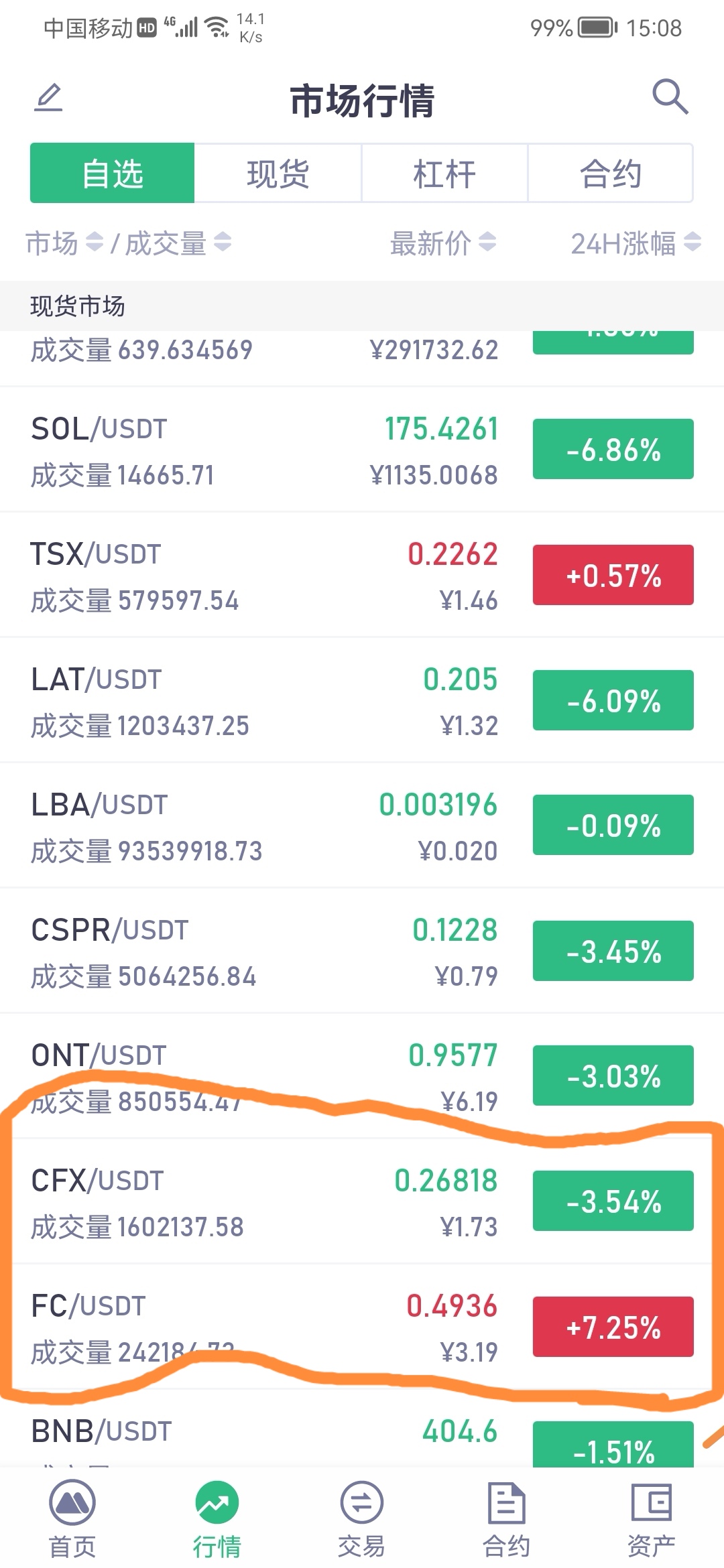
Task: Sort the list by 24H涨幅
Action: 636,243
